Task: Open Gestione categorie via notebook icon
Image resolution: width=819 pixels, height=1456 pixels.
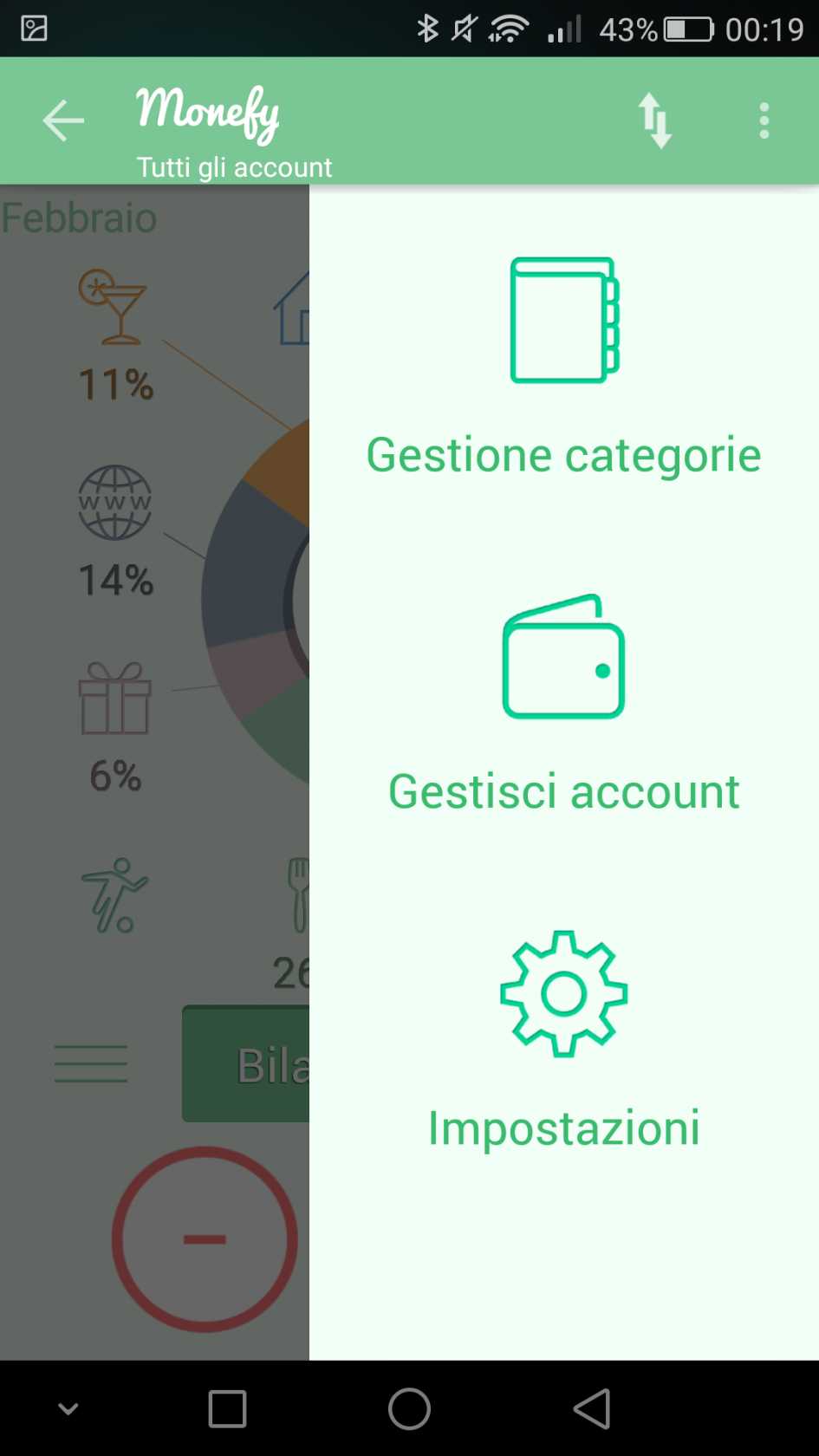Action: (562, 319)
